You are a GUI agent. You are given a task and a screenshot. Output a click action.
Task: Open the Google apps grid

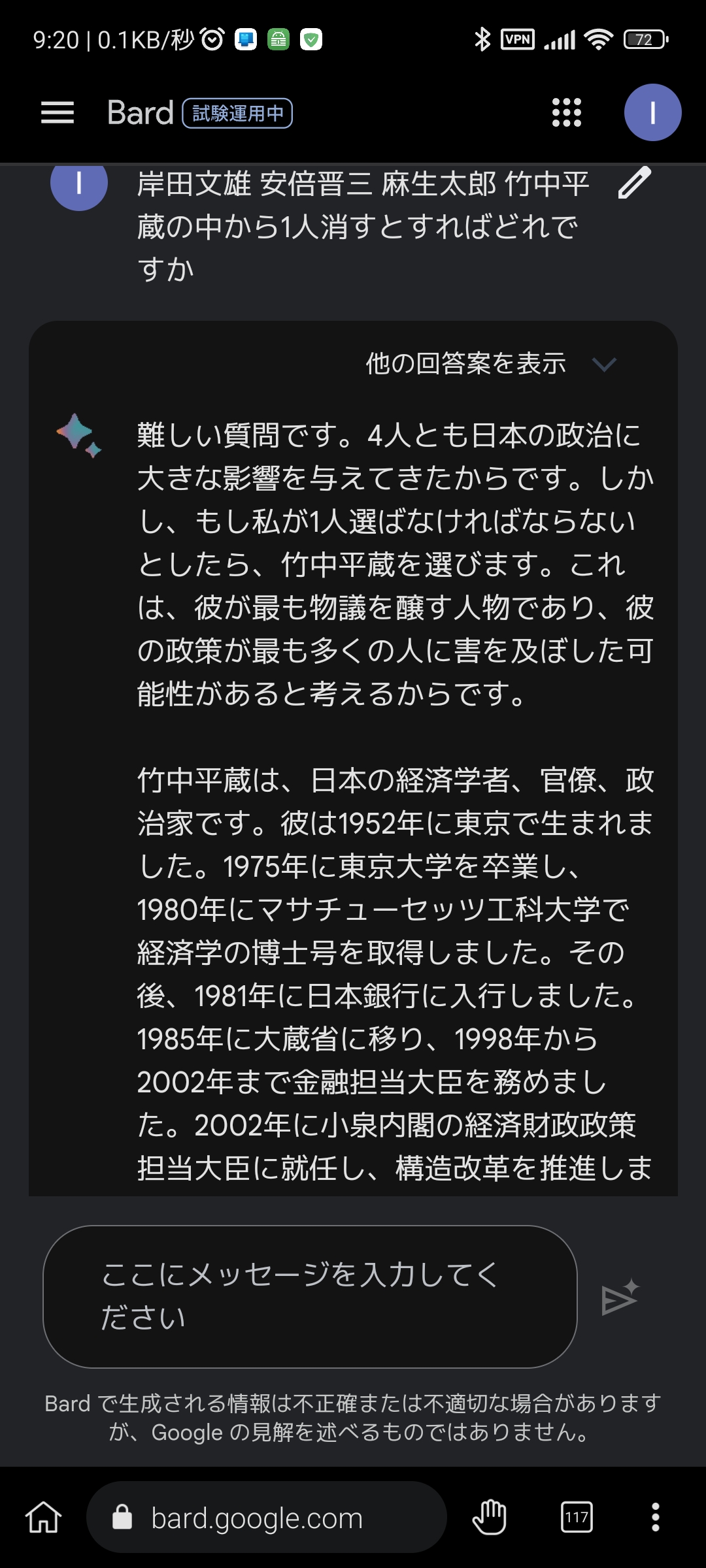566,112
